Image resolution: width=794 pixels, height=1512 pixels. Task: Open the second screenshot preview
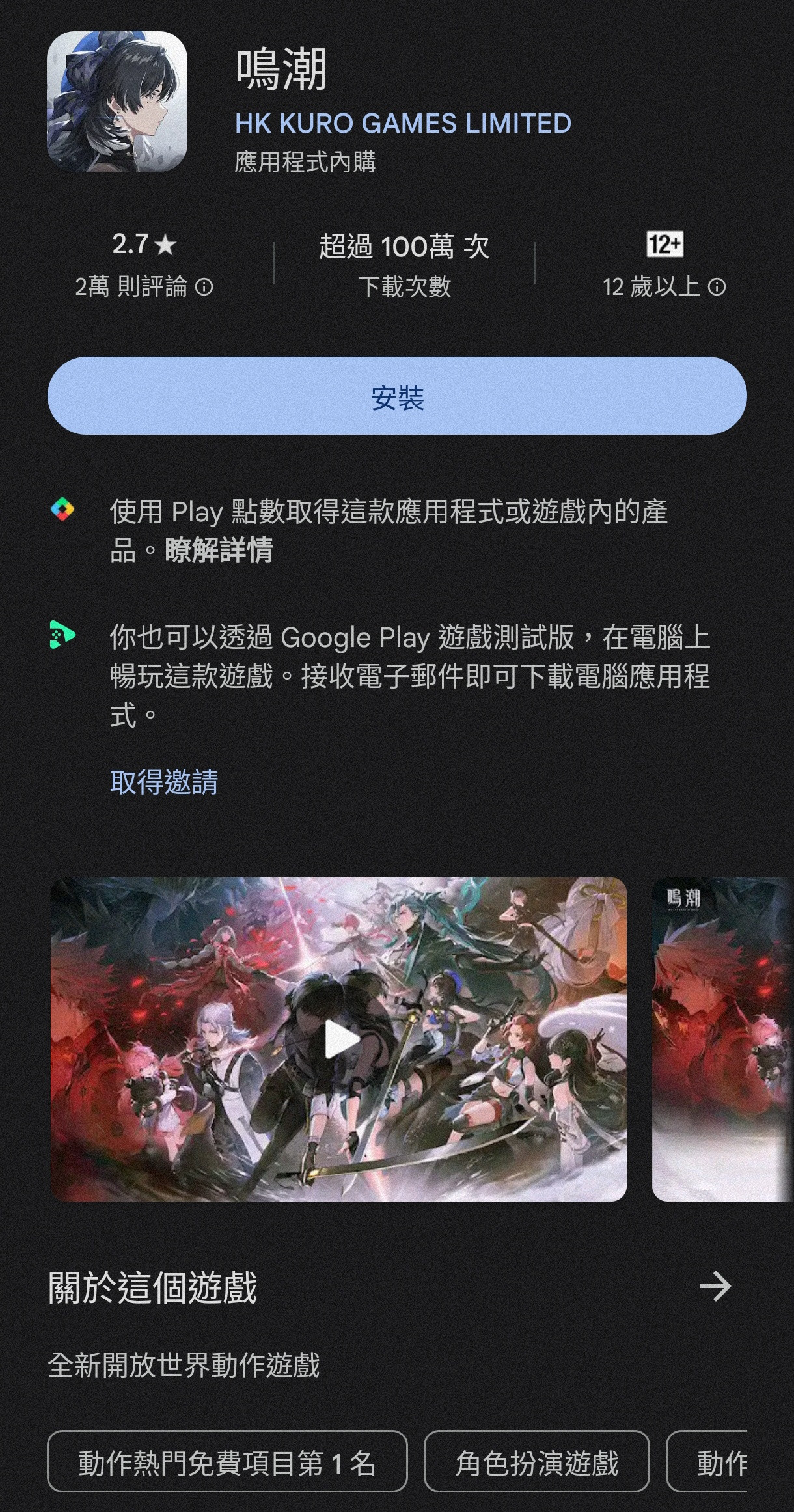722,1039
